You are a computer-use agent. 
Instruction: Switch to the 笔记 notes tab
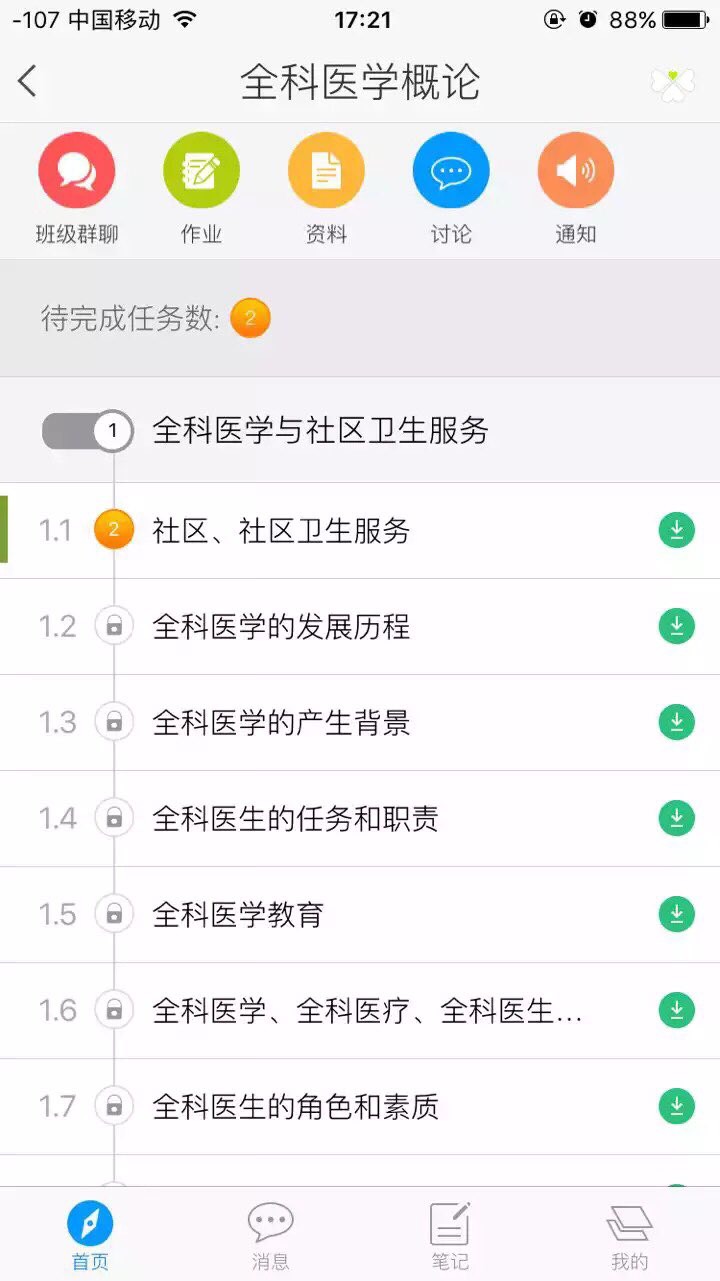coord(450,1236)
